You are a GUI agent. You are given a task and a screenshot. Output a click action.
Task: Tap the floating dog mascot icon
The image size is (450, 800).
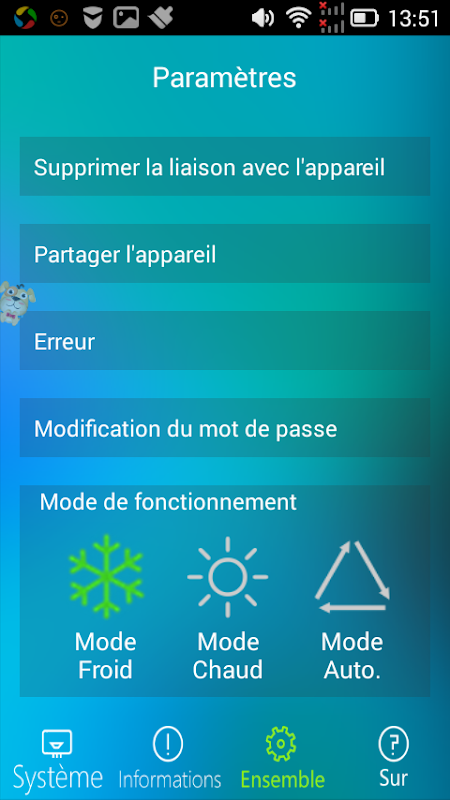(16, 303)
